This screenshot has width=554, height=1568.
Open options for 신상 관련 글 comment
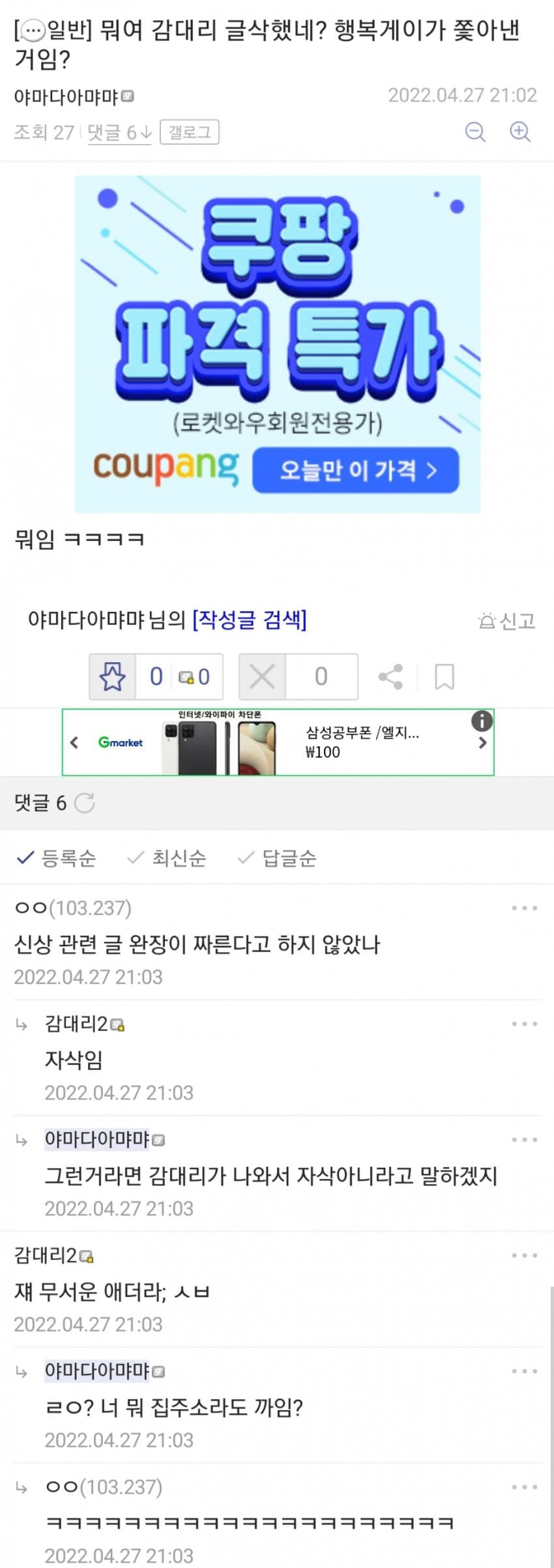(524, 908)
